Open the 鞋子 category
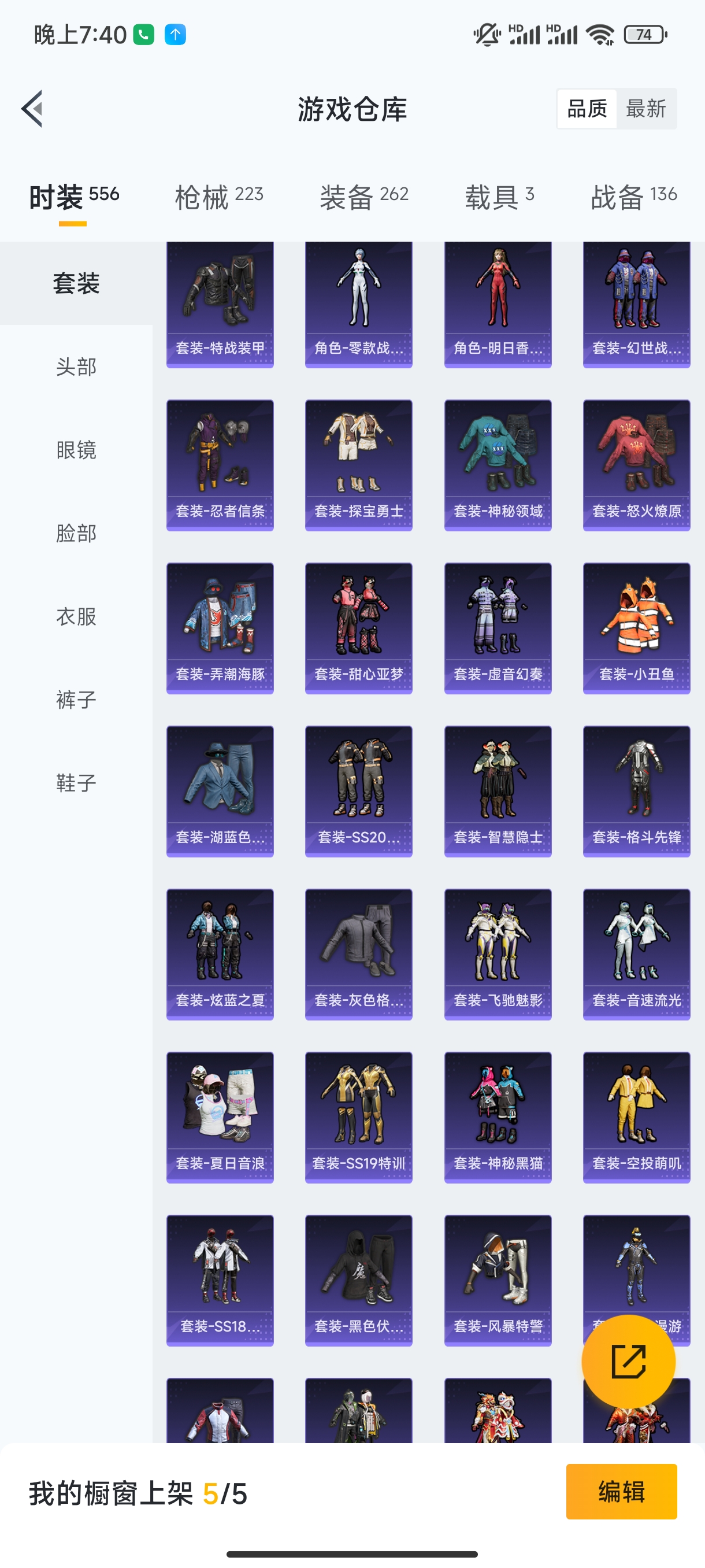The image size is (705, 1568). coord(76,783)
